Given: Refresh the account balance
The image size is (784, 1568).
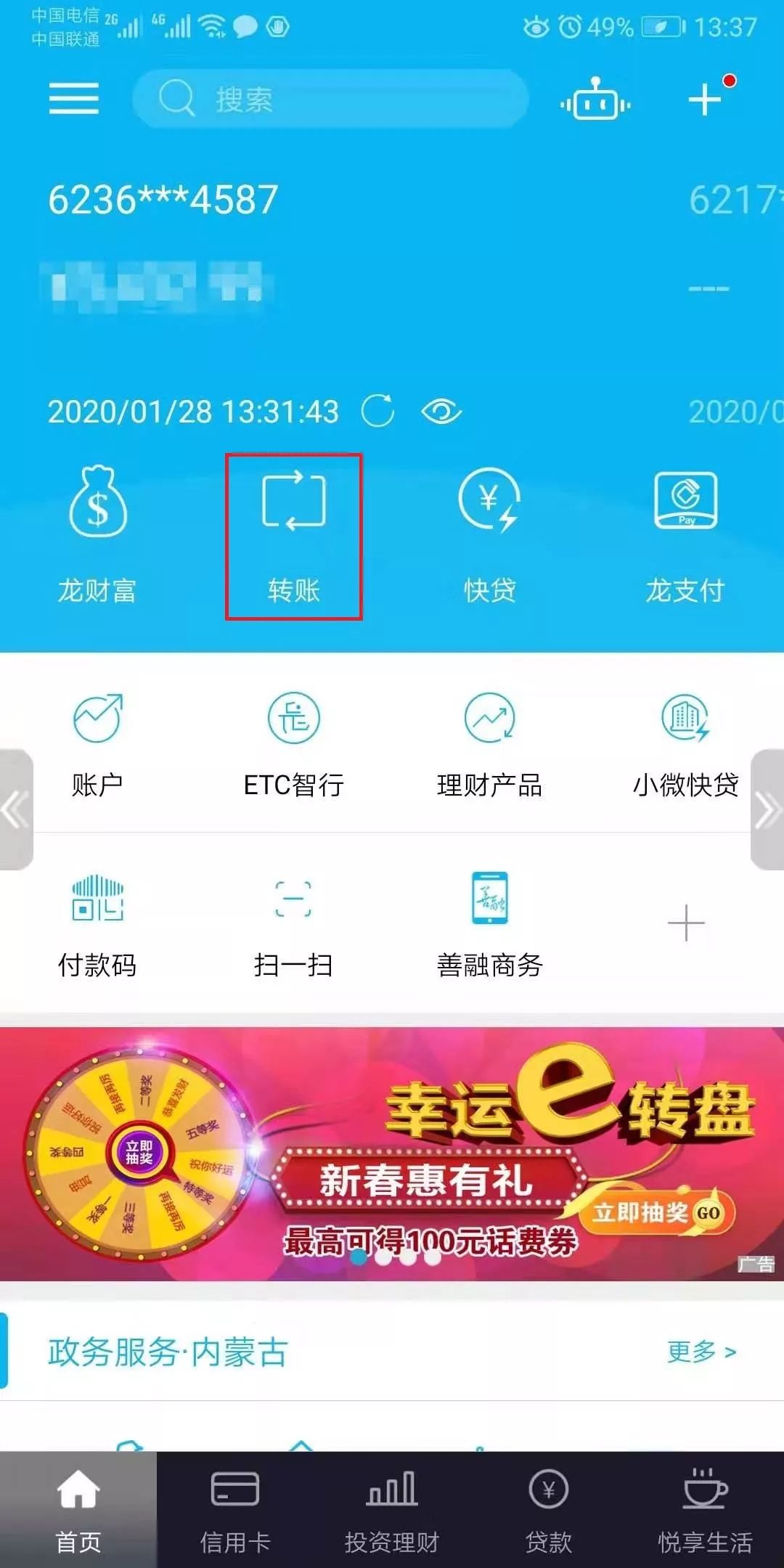Looking at the screenshot, I should click(377, 412).
